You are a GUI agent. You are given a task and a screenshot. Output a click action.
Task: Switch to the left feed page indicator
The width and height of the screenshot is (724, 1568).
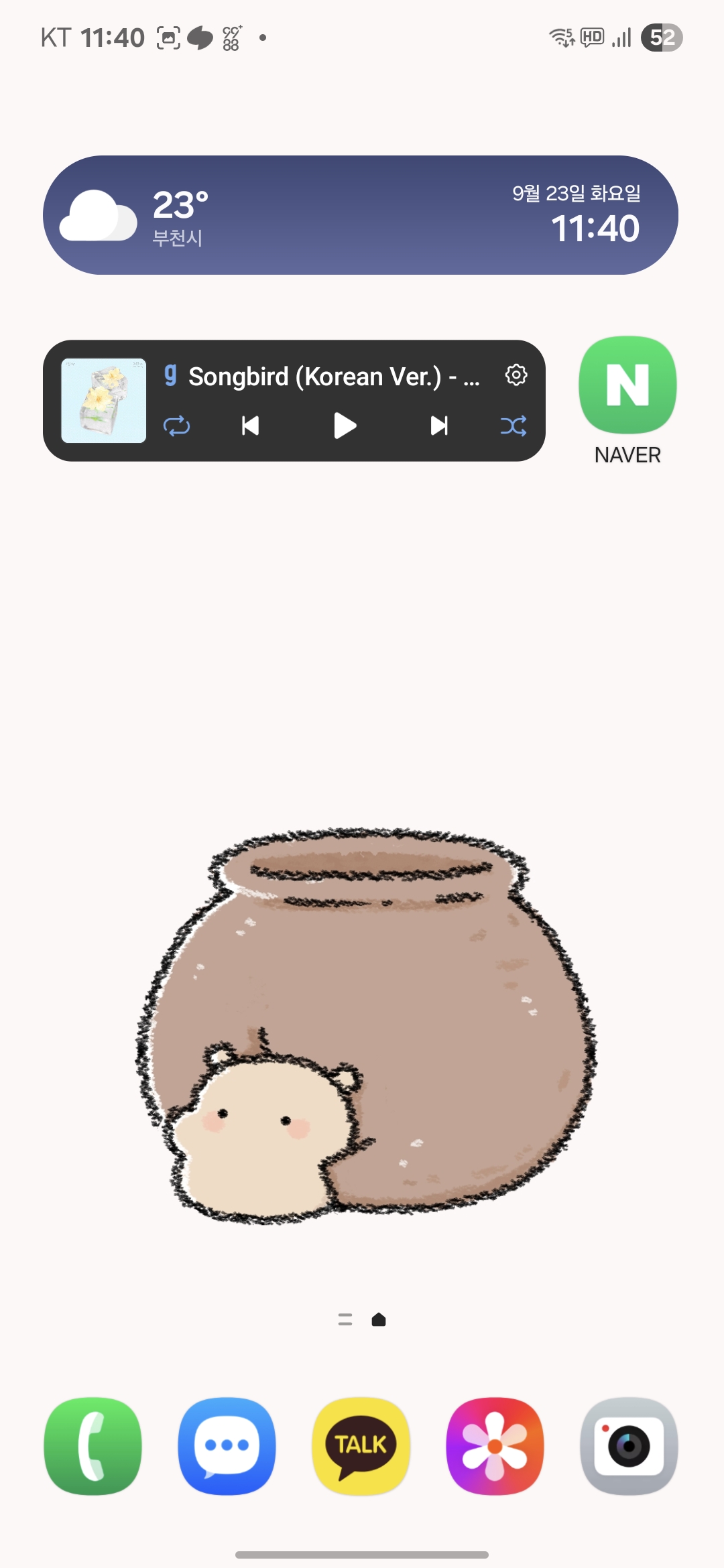[x=345, y=1319]
